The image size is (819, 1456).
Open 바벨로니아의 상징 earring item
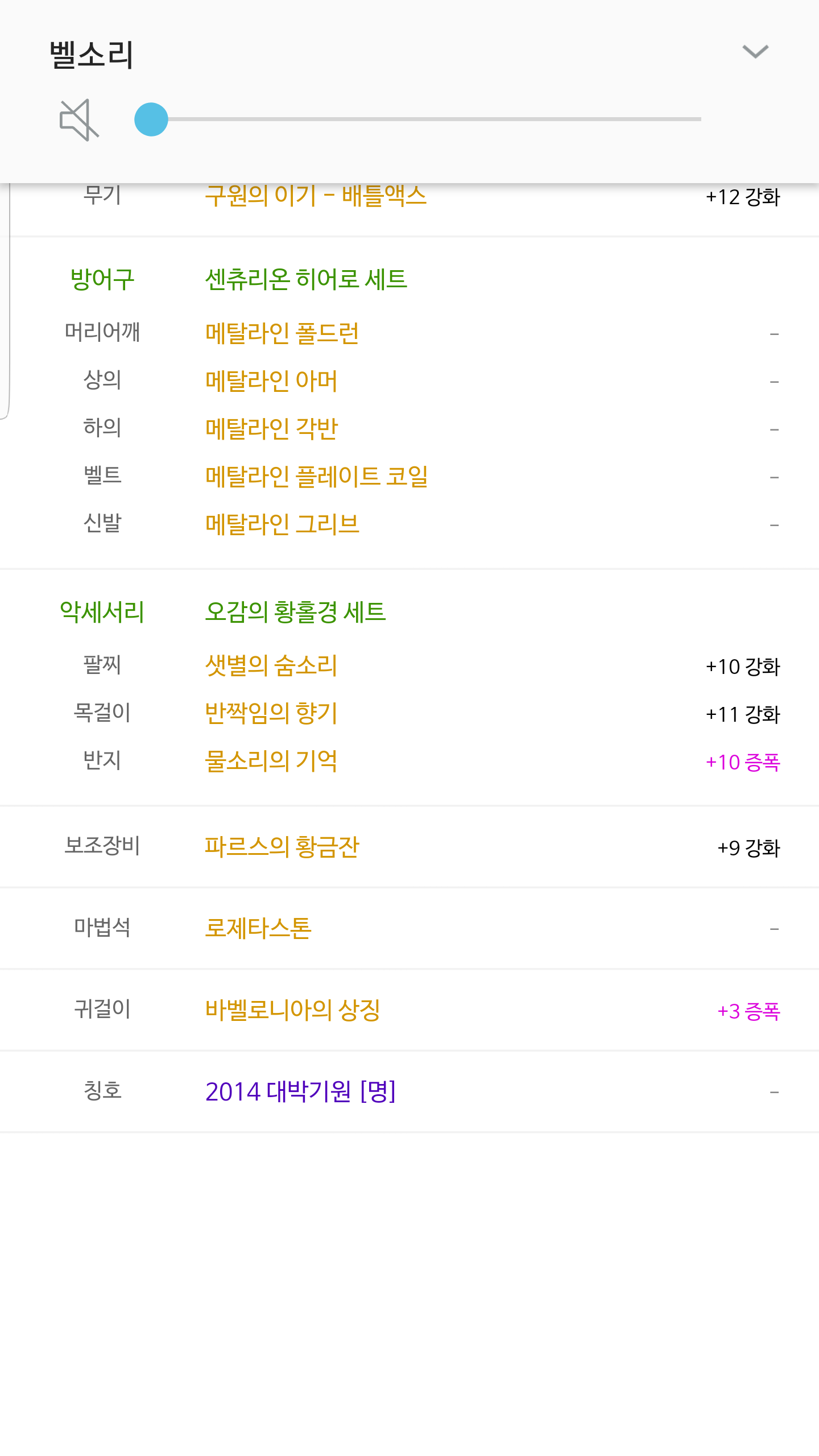coord(293,1010)
